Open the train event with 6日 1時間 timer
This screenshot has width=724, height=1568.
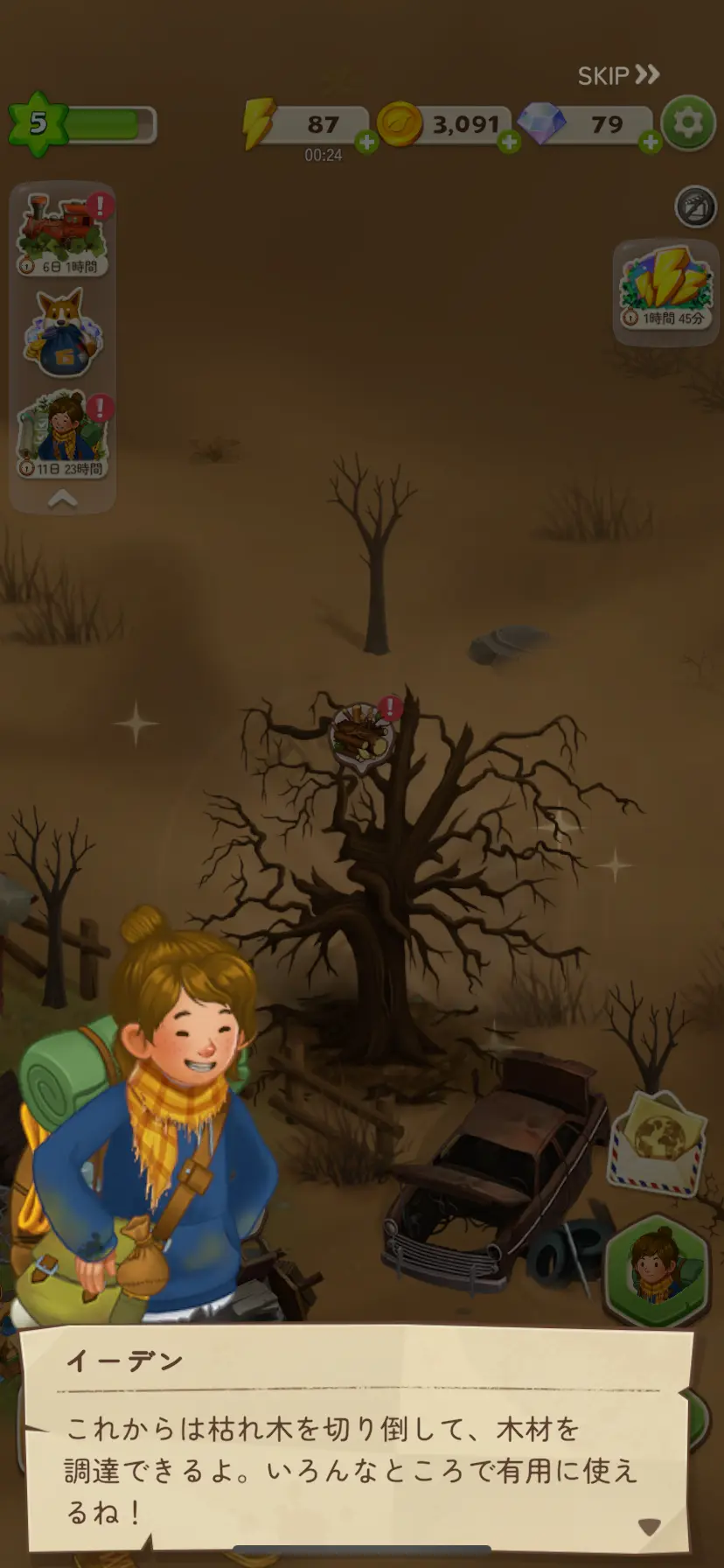(62, 234)
